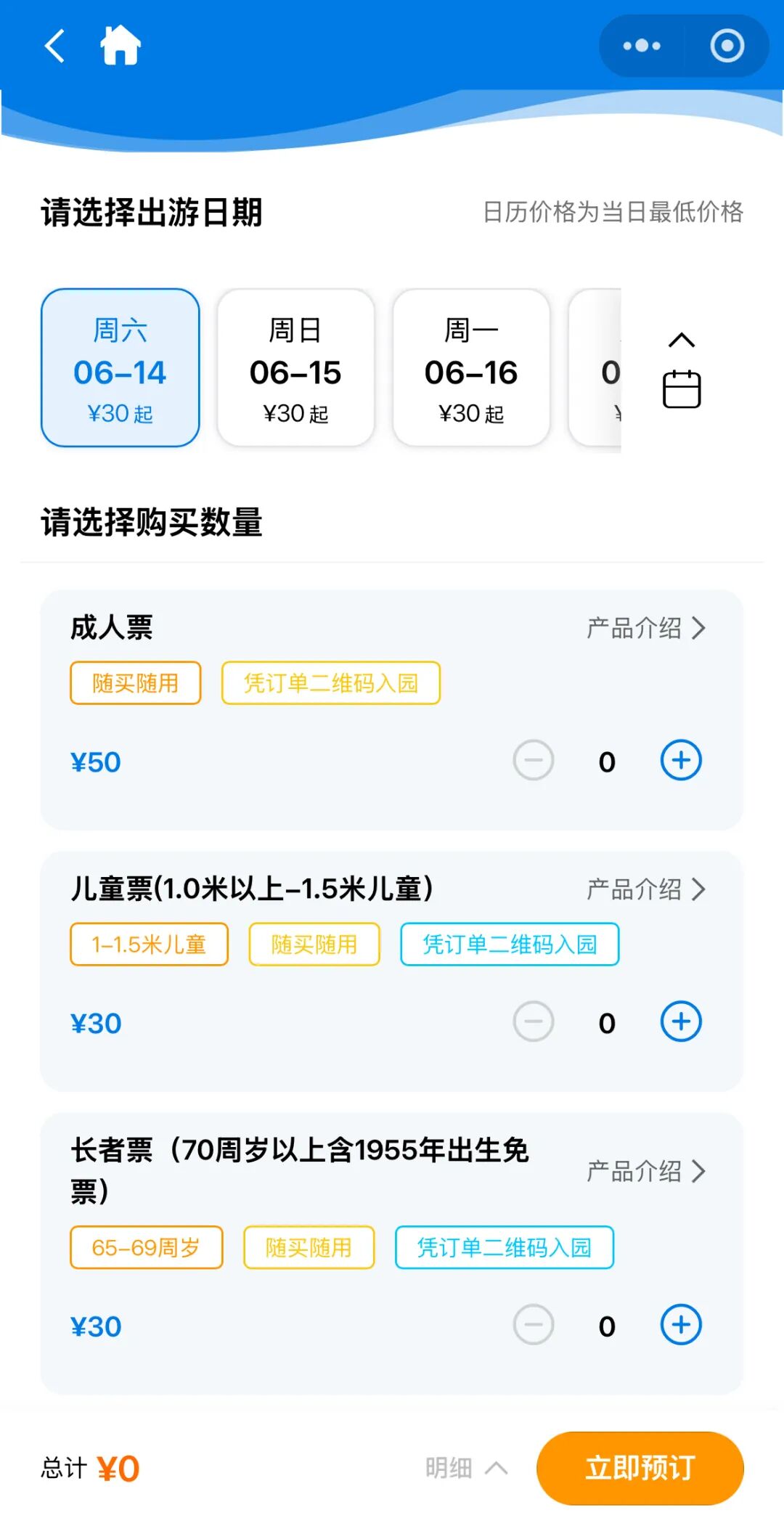This screenshot has height=1526, width=784.
Task: Increase 长者票 quantity
Action: coord(681,1325)
